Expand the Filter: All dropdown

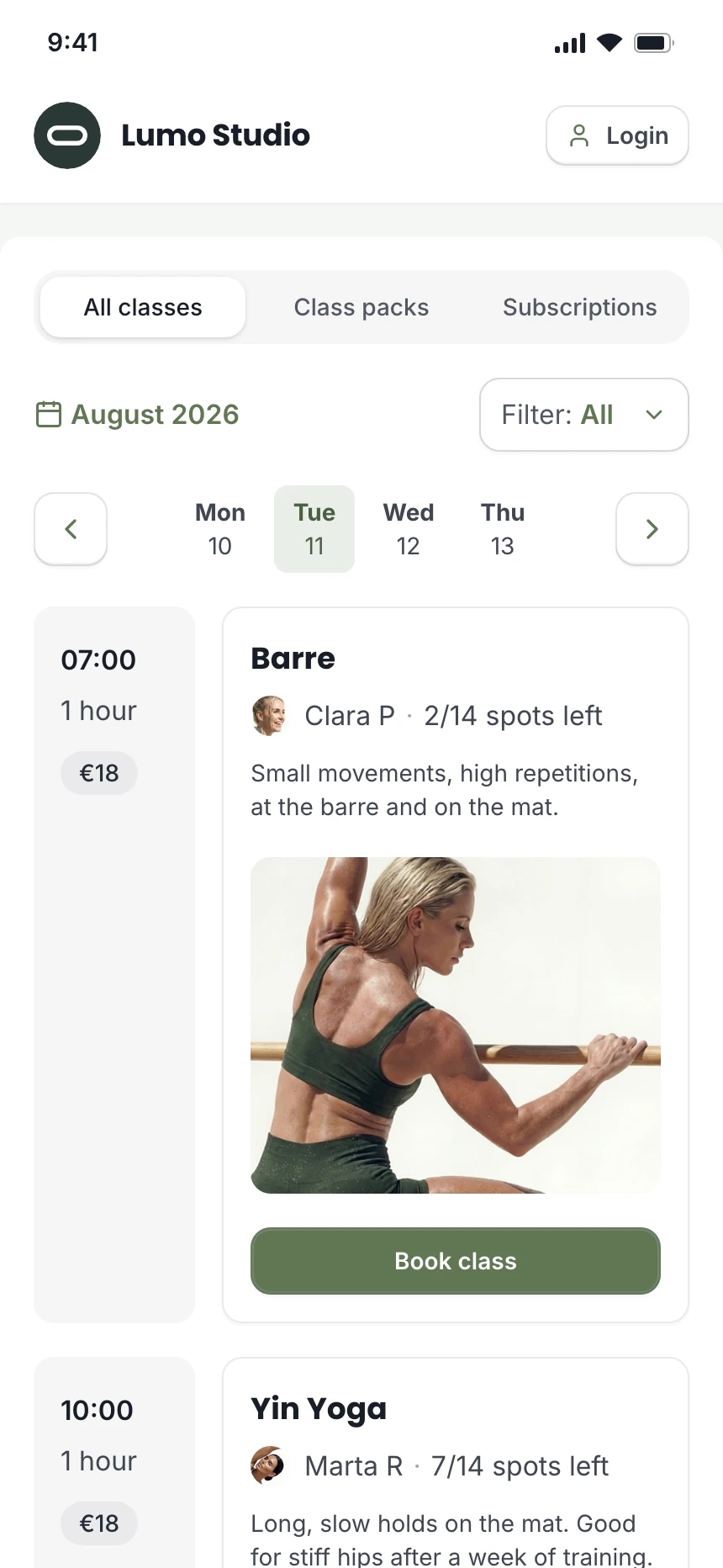click(584, 415)
